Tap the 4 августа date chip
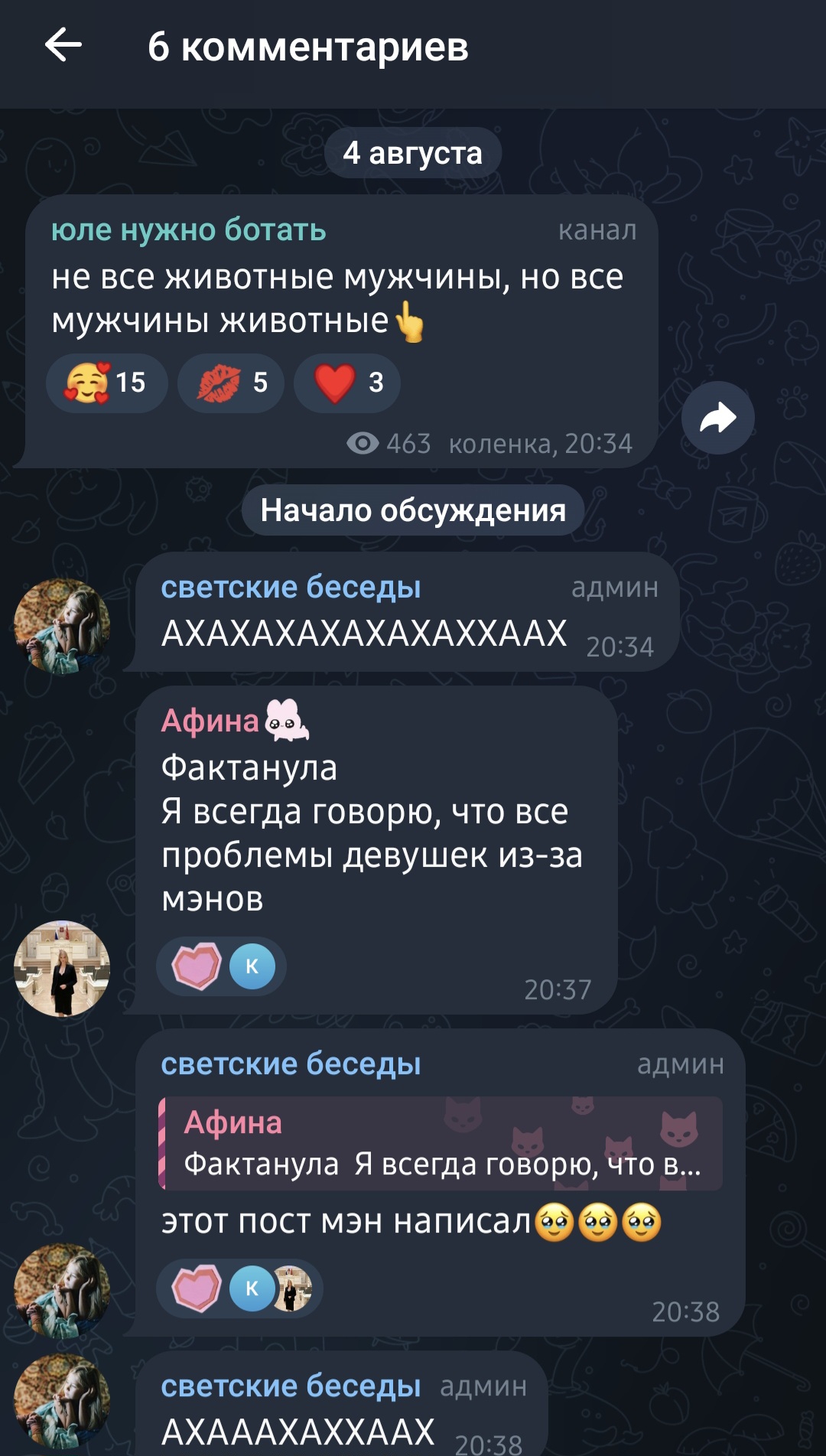Screen dimensions: 826x1456 click(412, 153)
